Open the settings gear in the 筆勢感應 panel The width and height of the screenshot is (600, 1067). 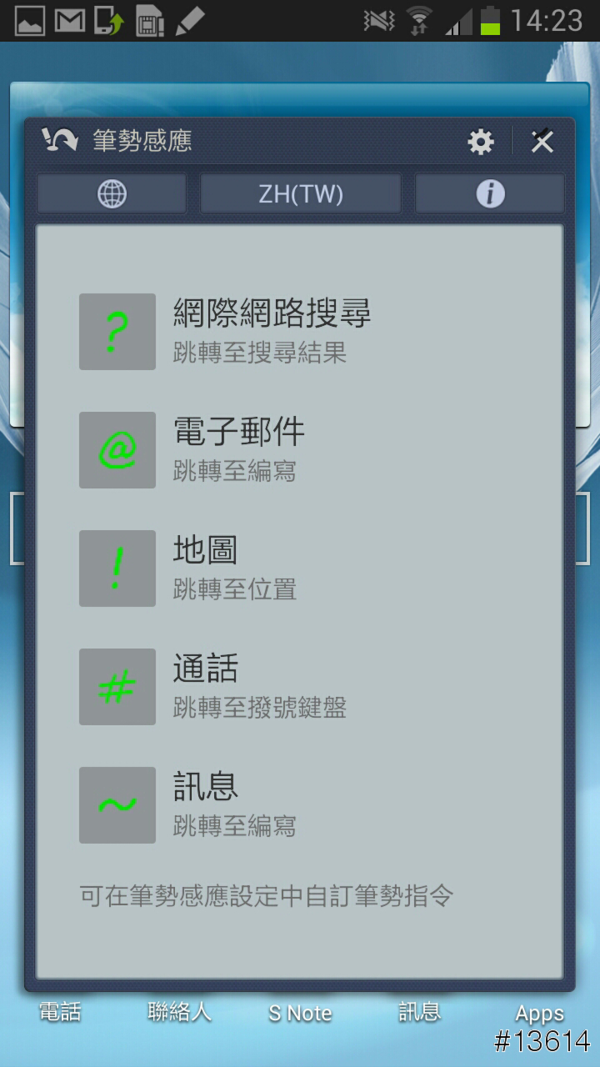click(481, 142)
